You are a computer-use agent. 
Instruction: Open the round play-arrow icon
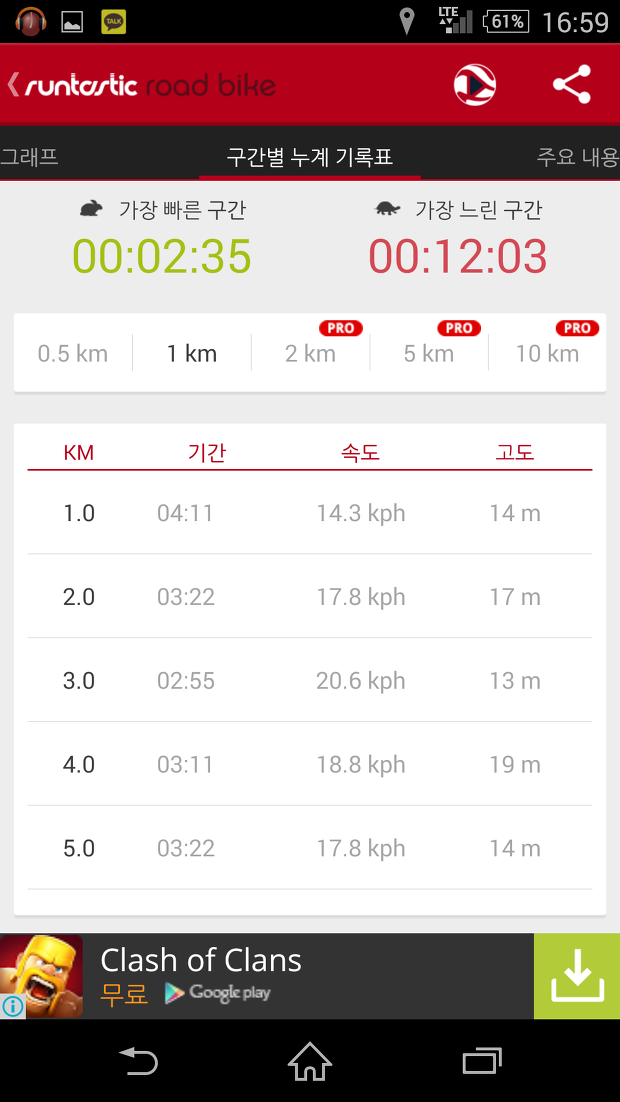[474, 85]
